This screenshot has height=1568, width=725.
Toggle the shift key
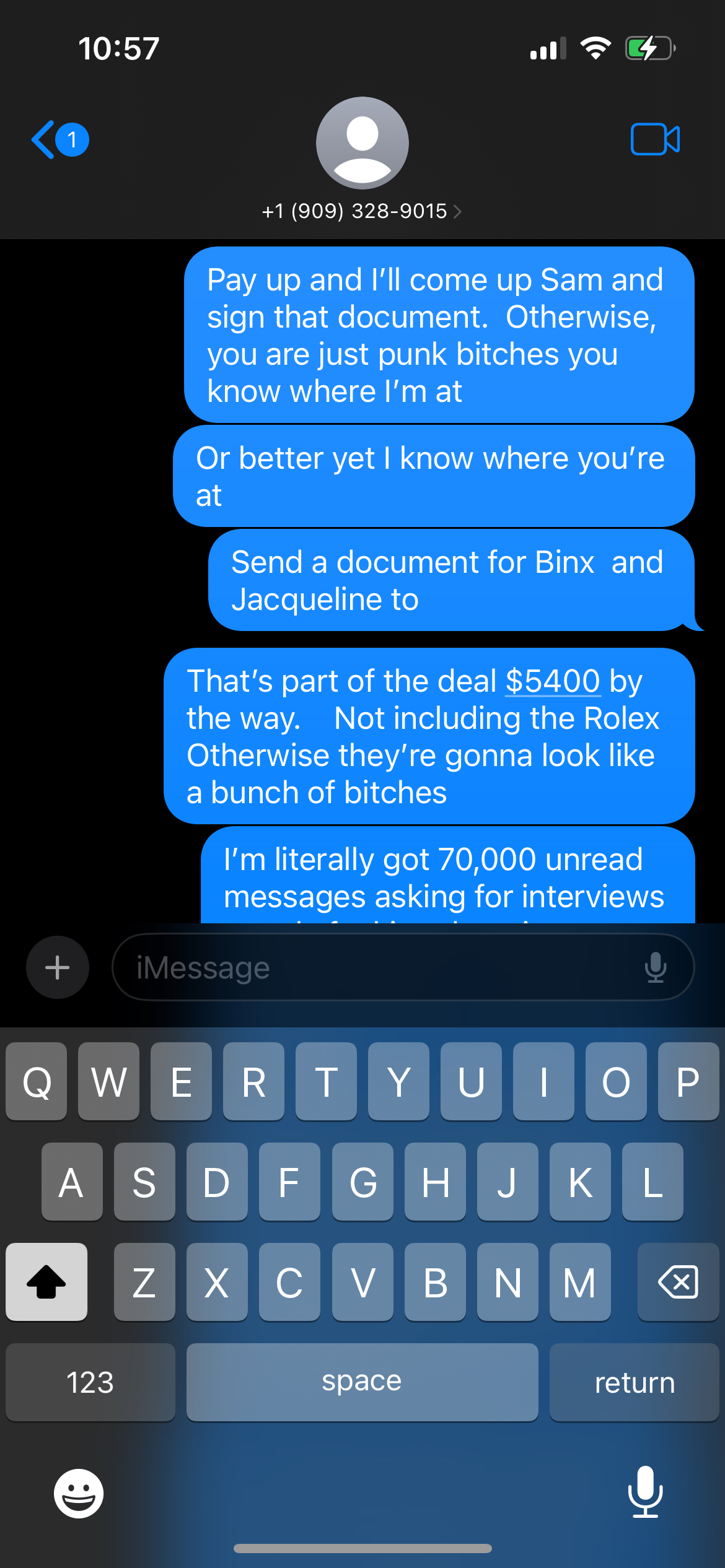[x=46, y=1282]
